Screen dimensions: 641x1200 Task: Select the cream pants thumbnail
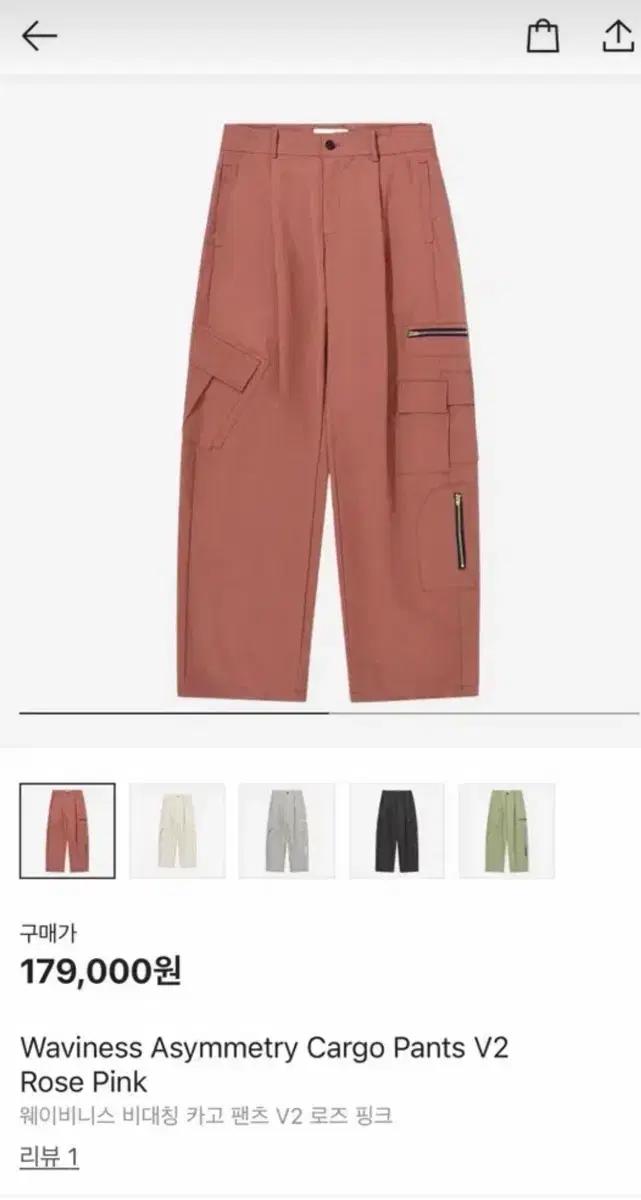(177, 831)
